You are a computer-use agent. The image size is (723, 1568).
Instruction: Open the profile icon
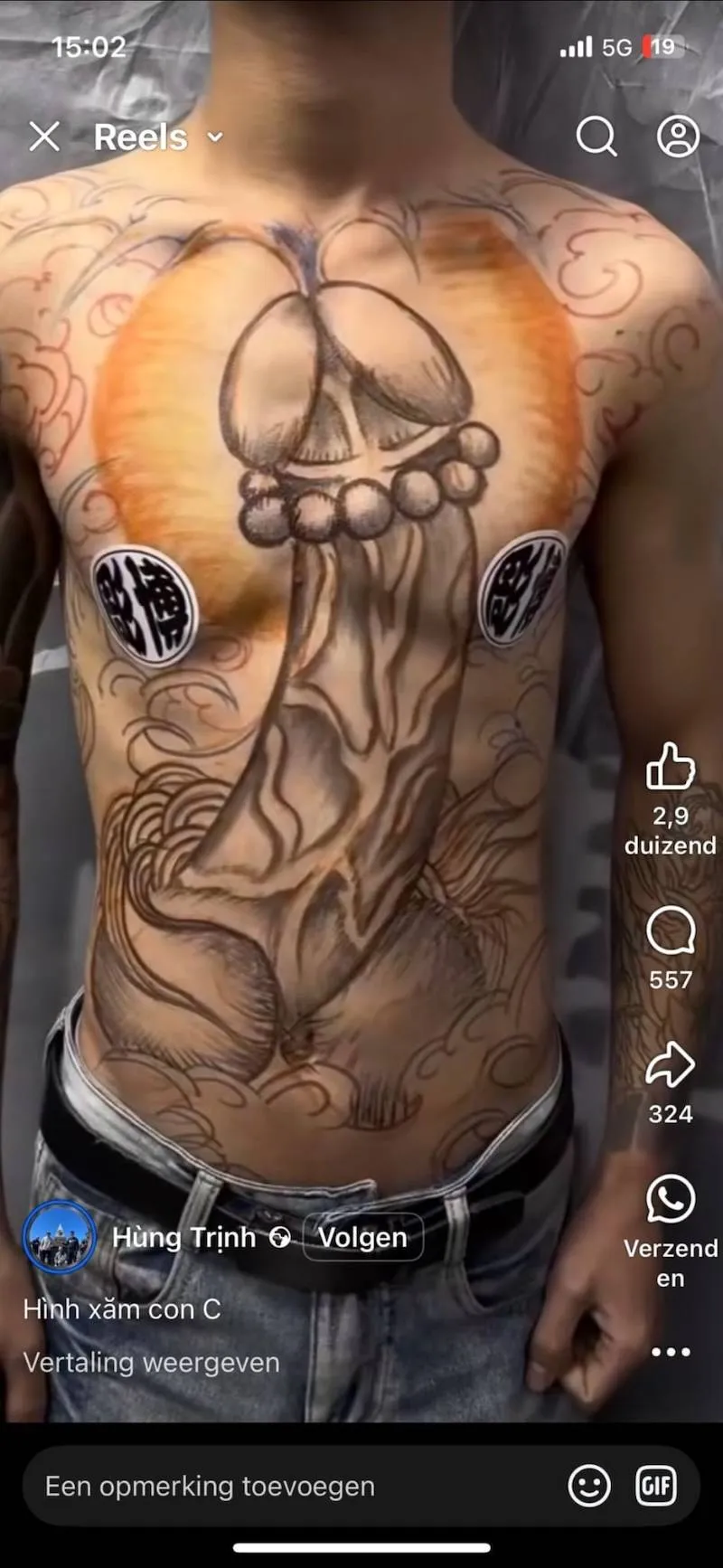(678, 137)
